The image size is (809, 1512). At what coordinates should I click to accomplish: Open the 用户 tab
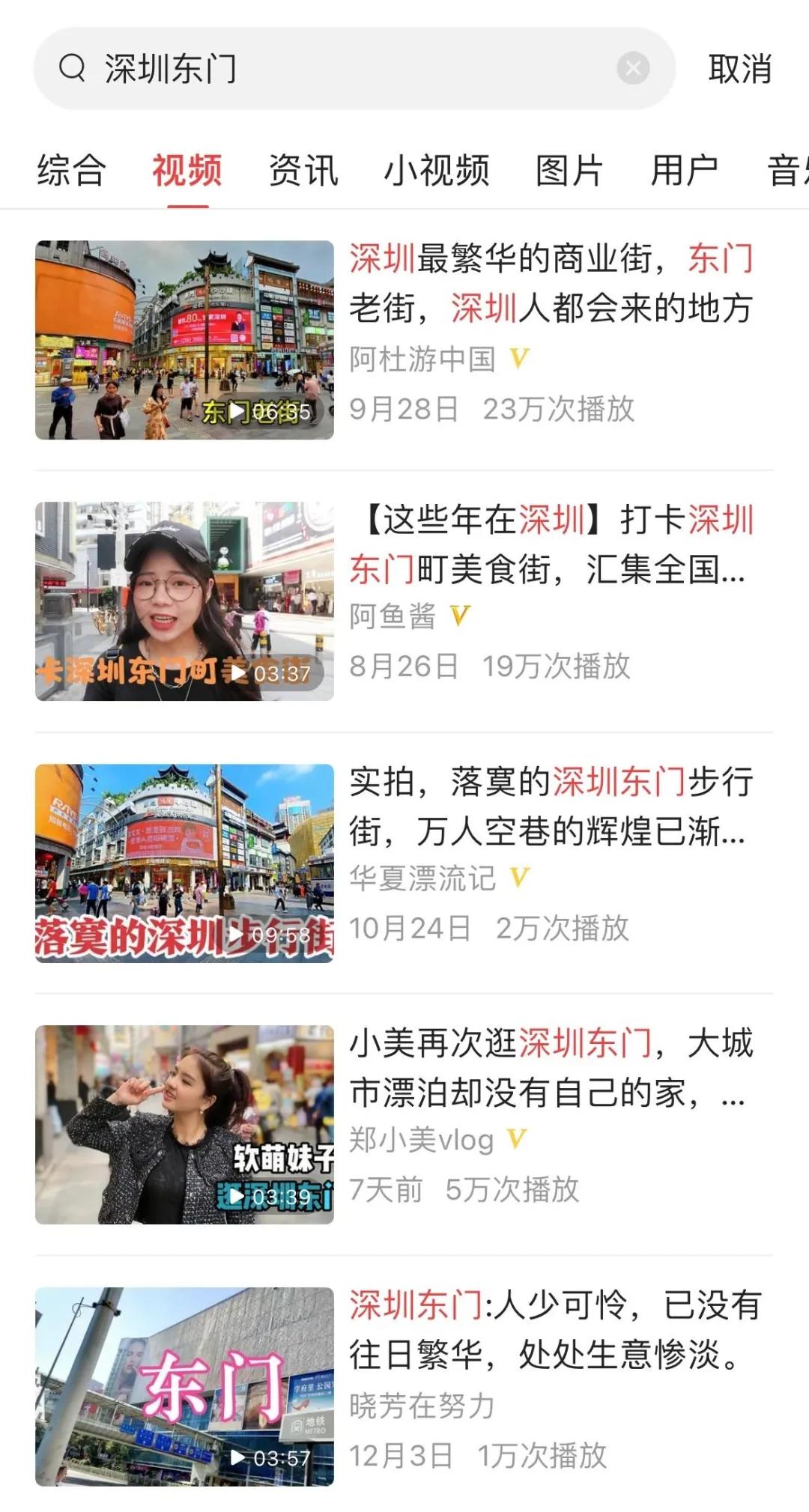point(683,171)
